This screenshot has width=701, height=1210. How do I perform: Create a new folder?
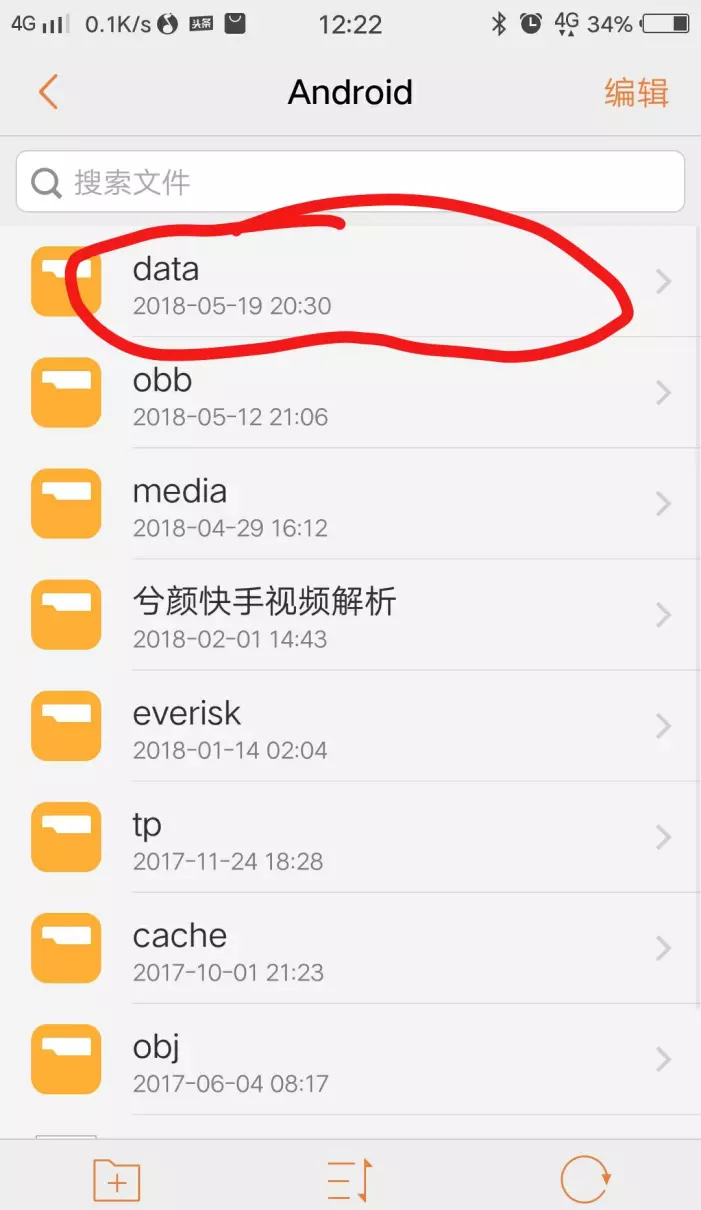(x=116, y=1181)
